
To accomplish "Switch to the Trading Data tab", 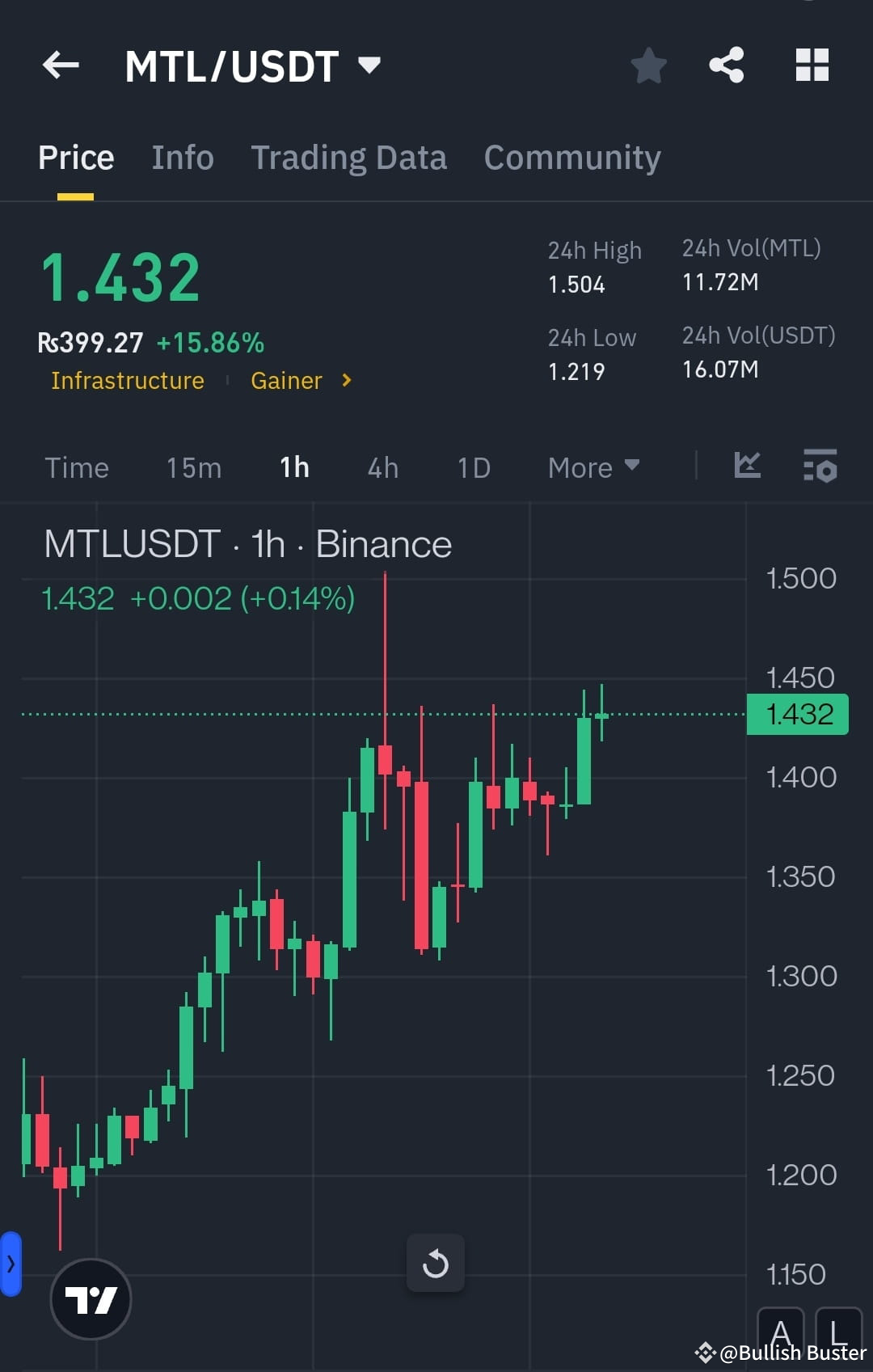I will [349, 157].
